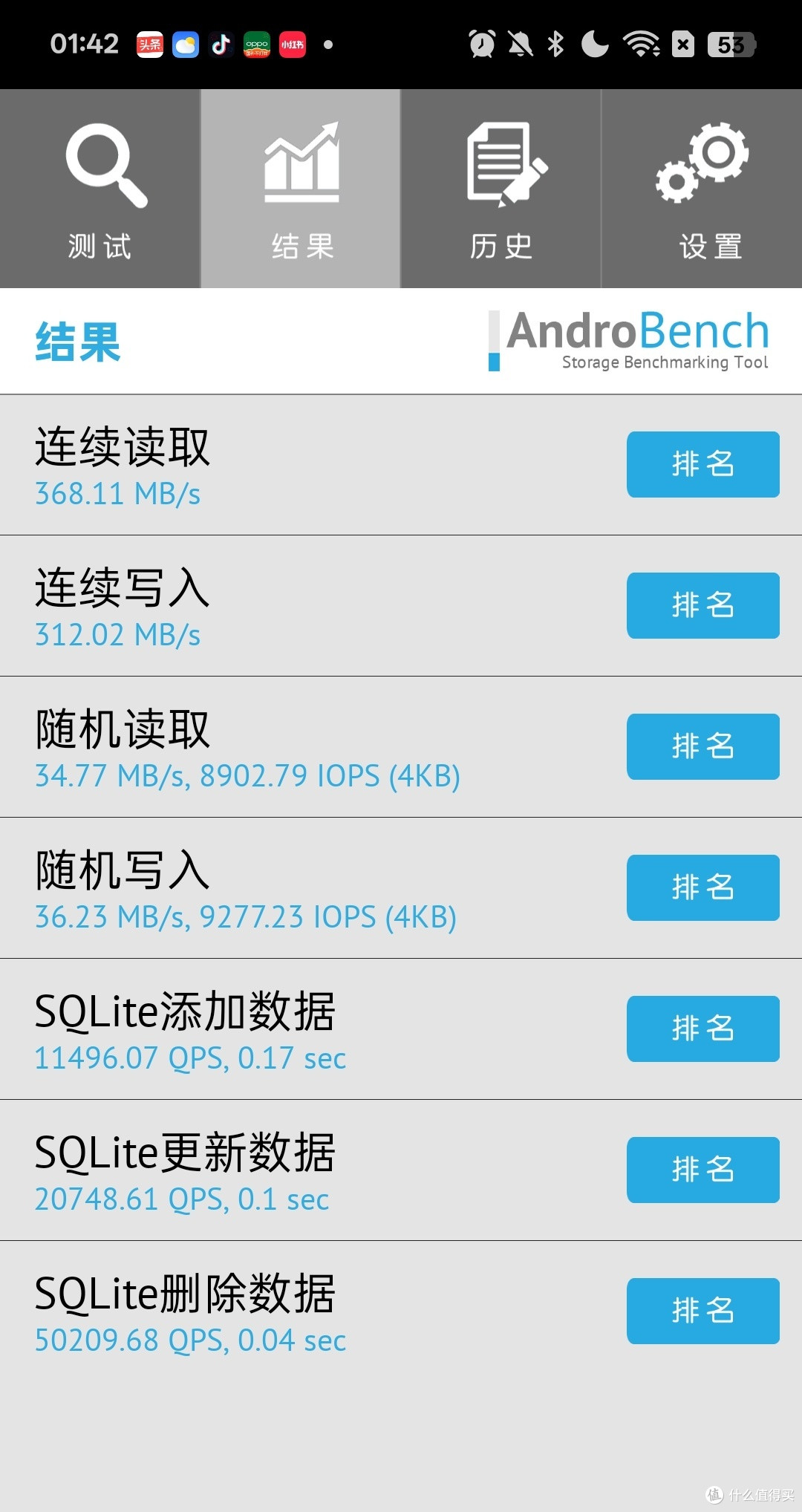This screenshot has width=802, height=1512.
Task: Switch to the 测试 tab
Action: (x=100, y=189)
